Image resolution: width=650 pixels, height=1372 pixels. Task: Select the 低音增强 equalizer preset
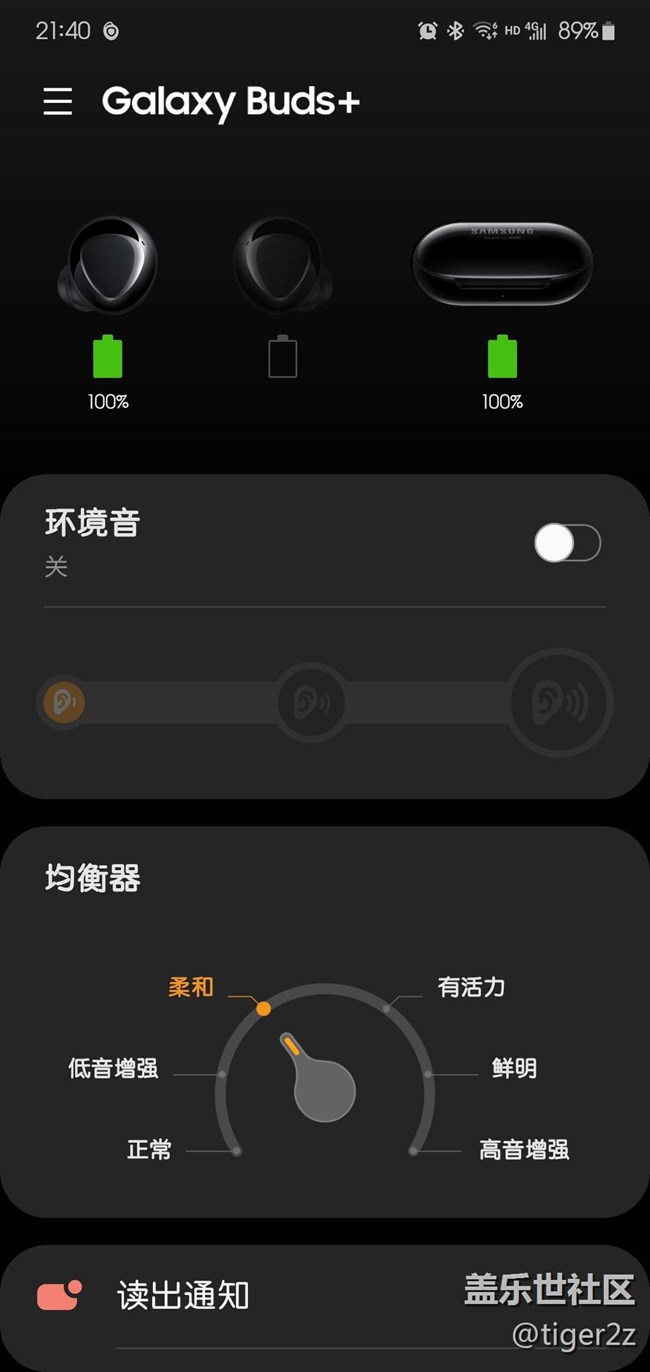(221, 1073)
